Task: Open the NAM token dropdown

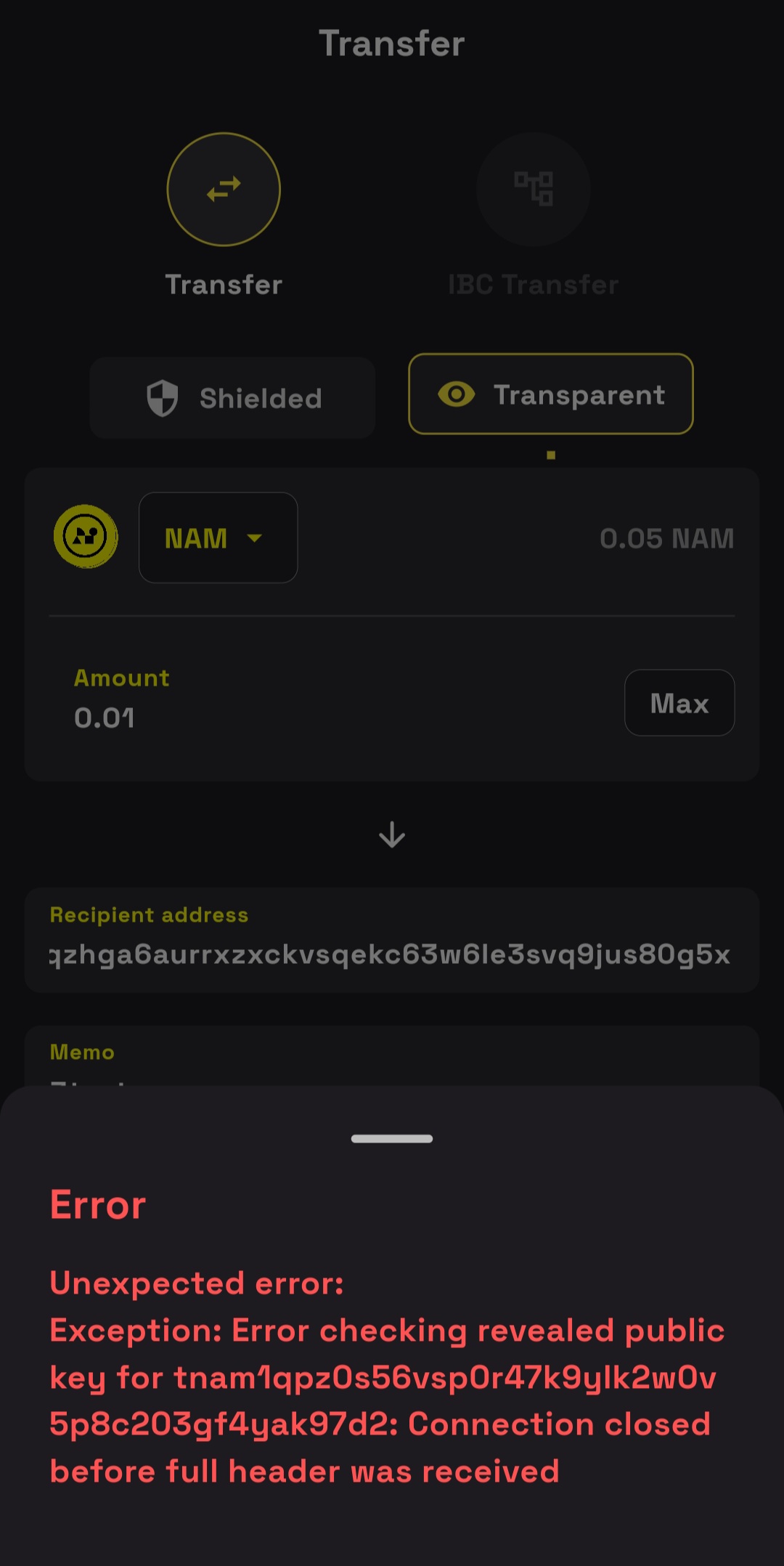Action: pos(219,537)
